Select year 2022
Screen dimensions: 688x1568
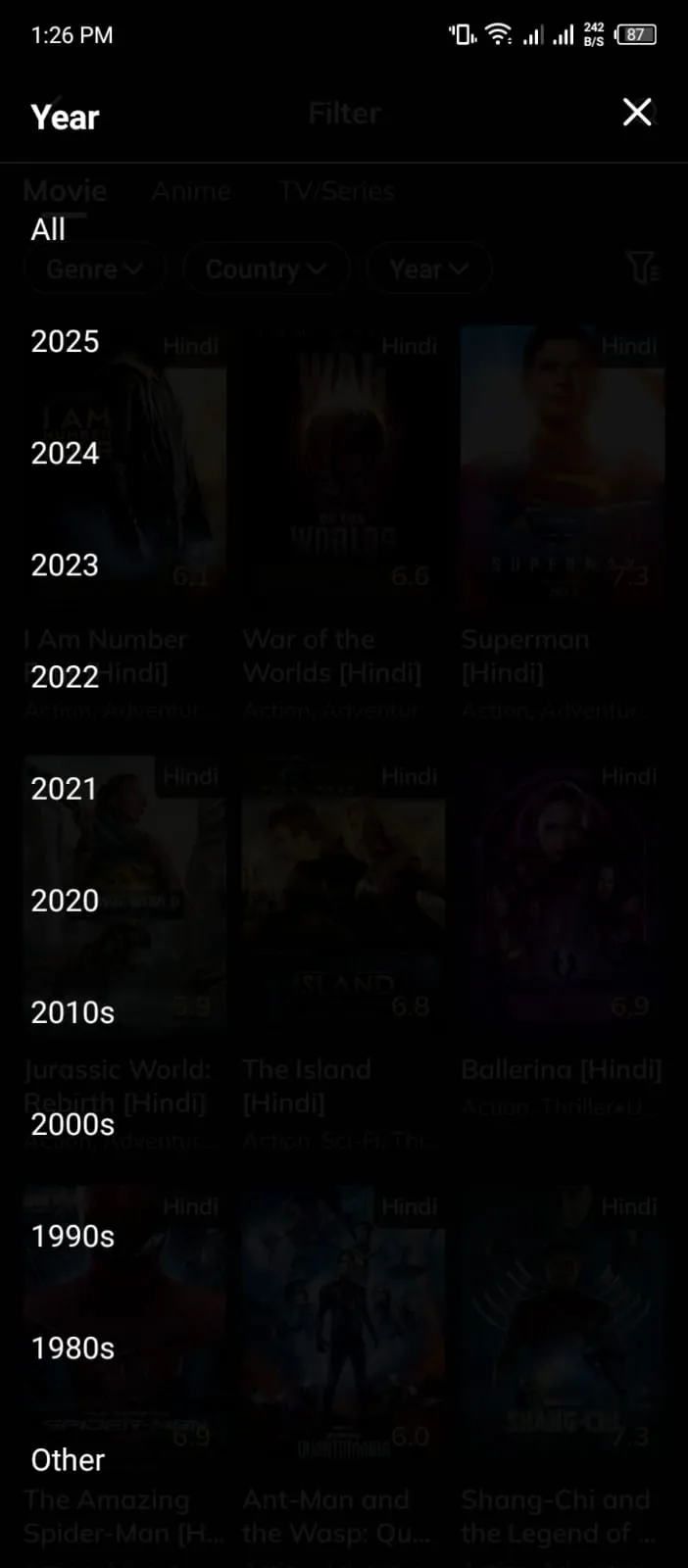point(65,676)
